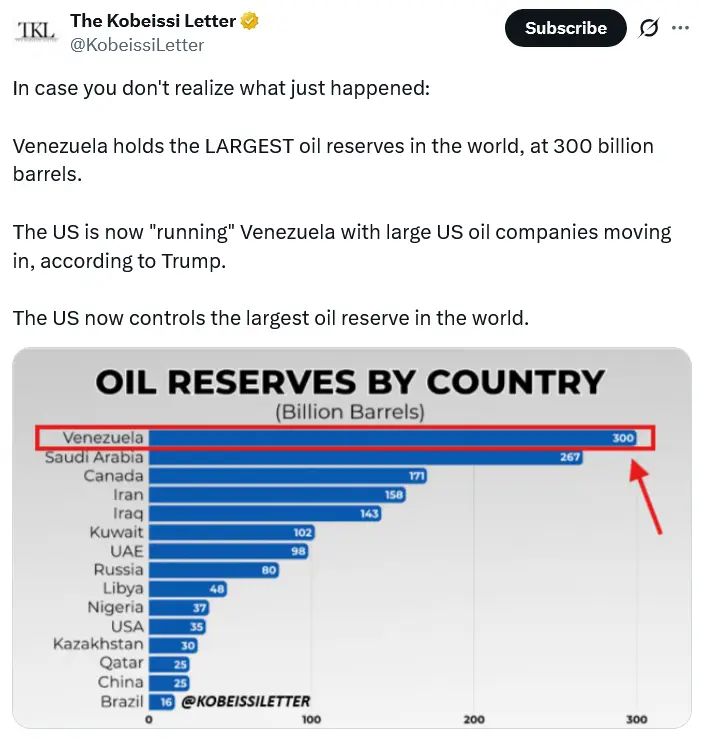Image resolution: width=706 pixels, height=742 pixels.
Task: Open the @KobeissiLetter profile name link
Action: (x=137, y=45)
